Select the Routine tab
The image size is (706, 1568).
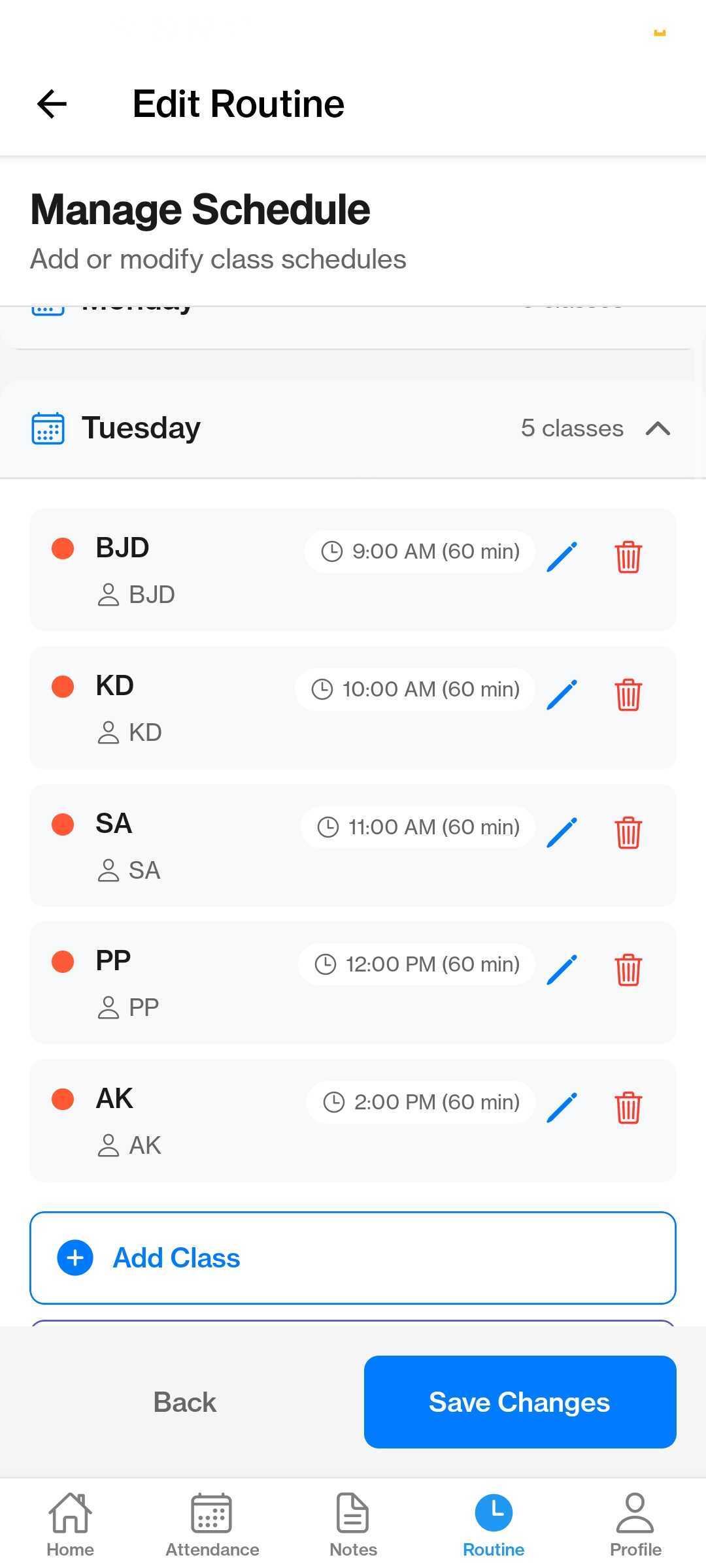tap(494, 1525)
